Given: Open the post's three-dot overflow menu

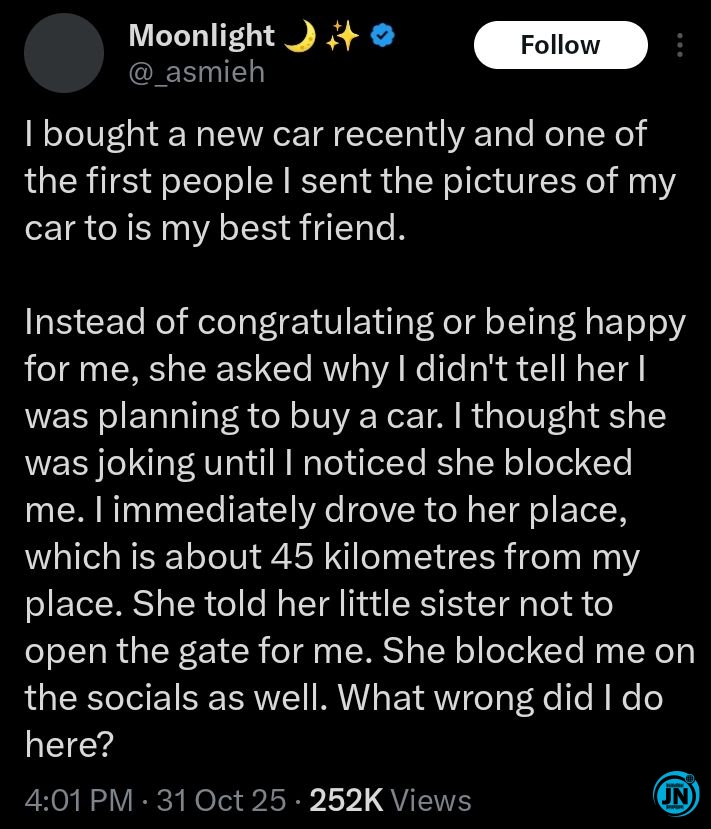Looking at the screenshot, I should pos(681,46).
